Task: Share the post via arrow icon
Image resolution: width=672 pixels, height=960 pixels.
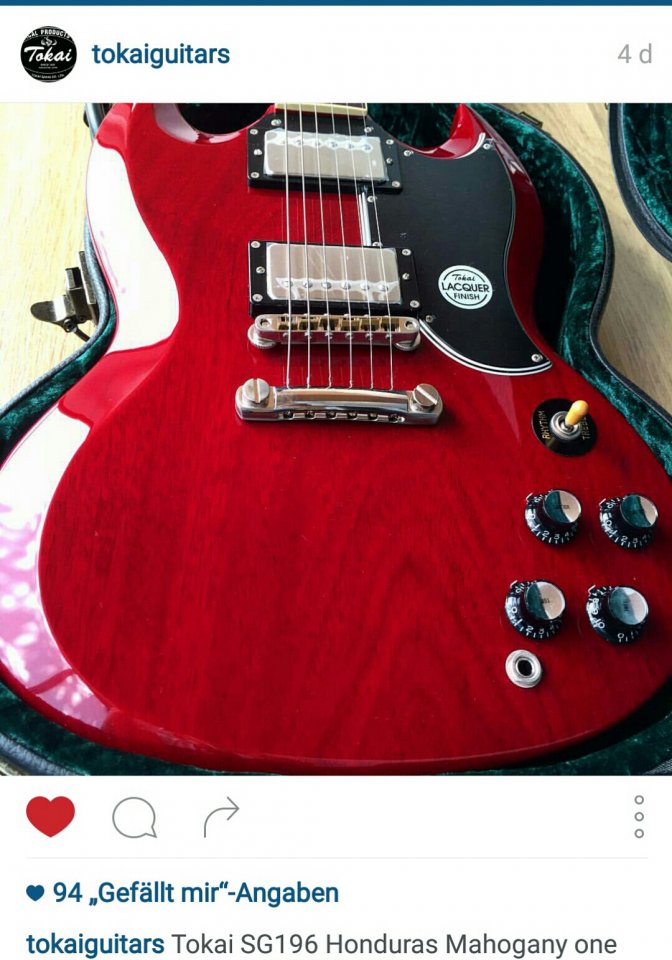Action: 221,817
